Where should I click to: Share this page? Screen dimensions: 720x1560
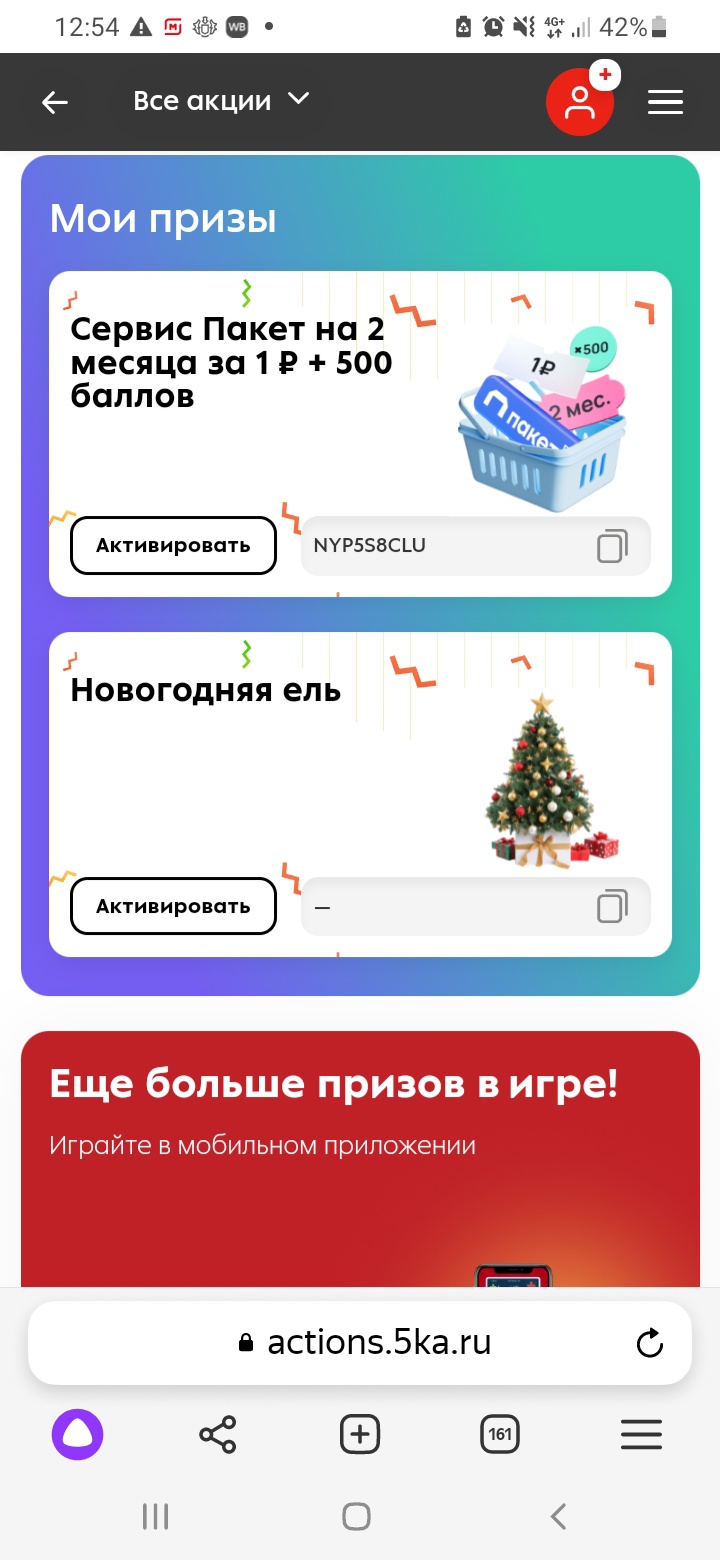218,1435
